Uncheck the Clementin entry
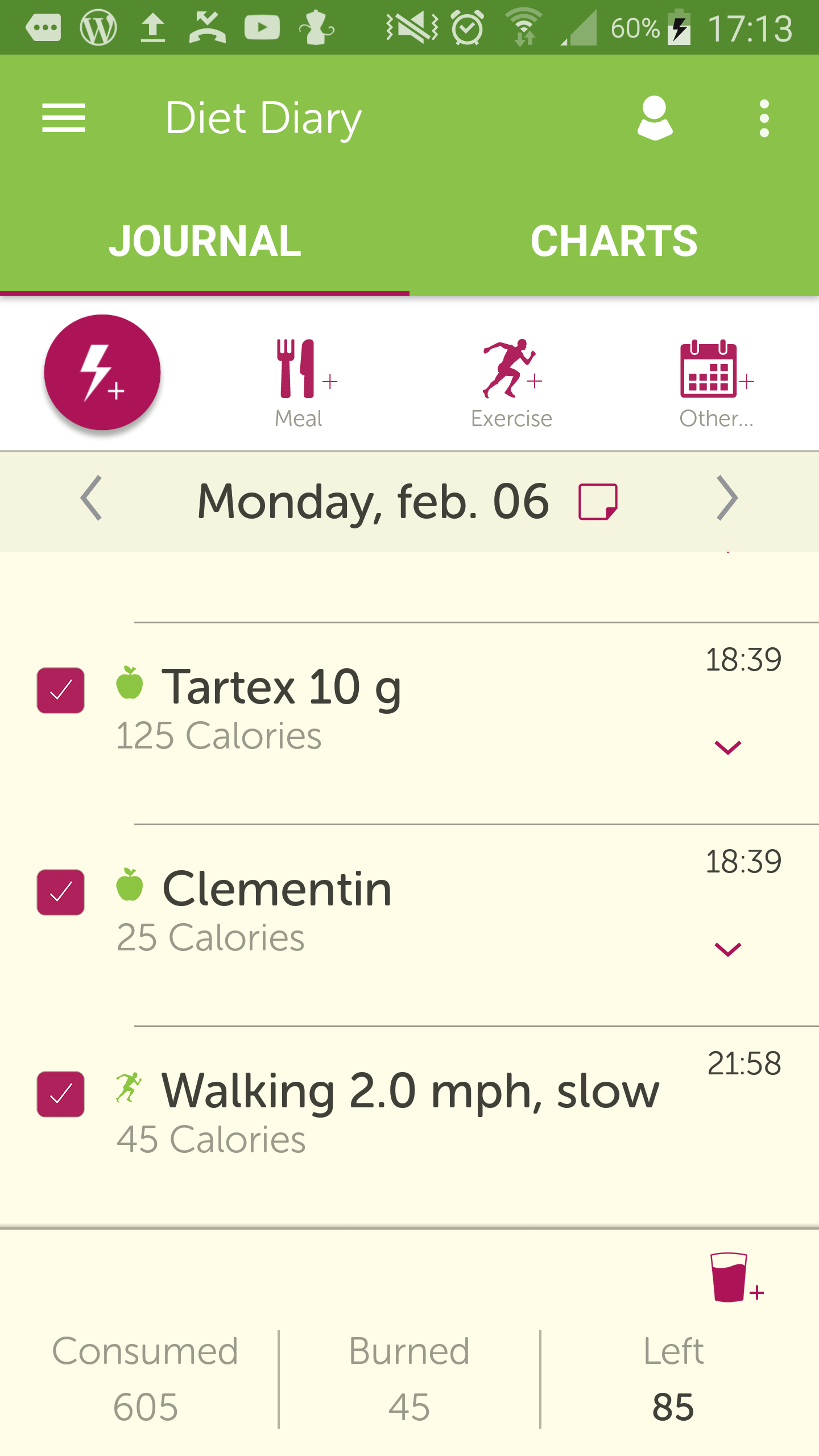 (61, 892)
